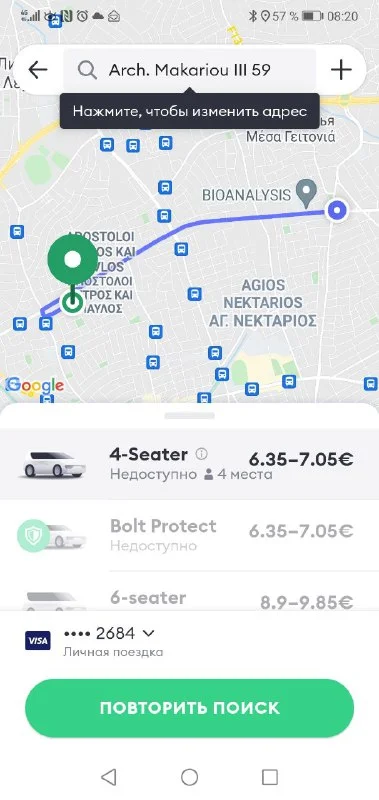Open recent apps with square button
Image resolution: width=379 pixels, height=800 pixels.
coord(270,777)
